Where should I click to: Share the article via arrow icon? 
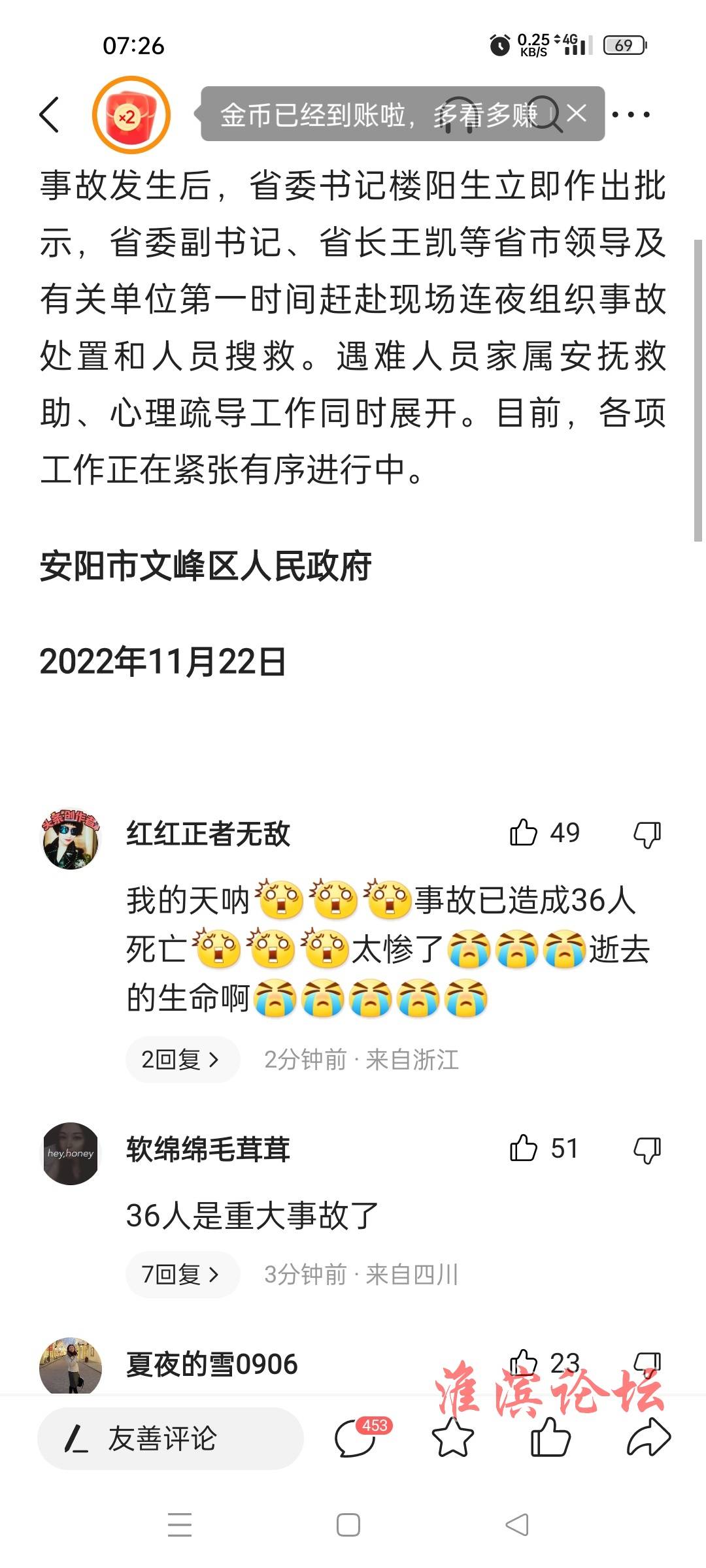click(x=648, y=1439)
